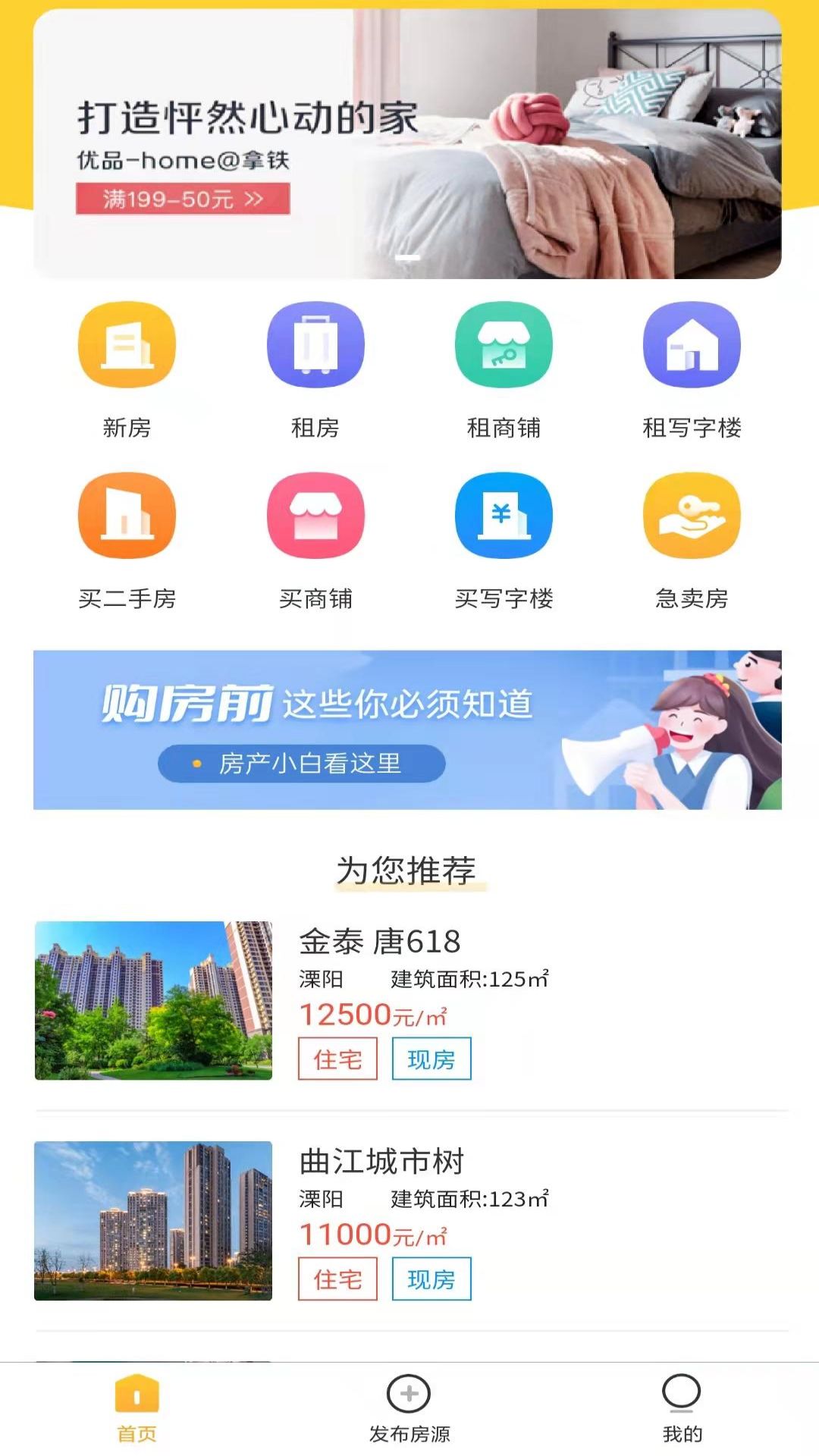Select the 租写字楼 office rental icon
Viewport: 819px width, 1456px height.
691,344
